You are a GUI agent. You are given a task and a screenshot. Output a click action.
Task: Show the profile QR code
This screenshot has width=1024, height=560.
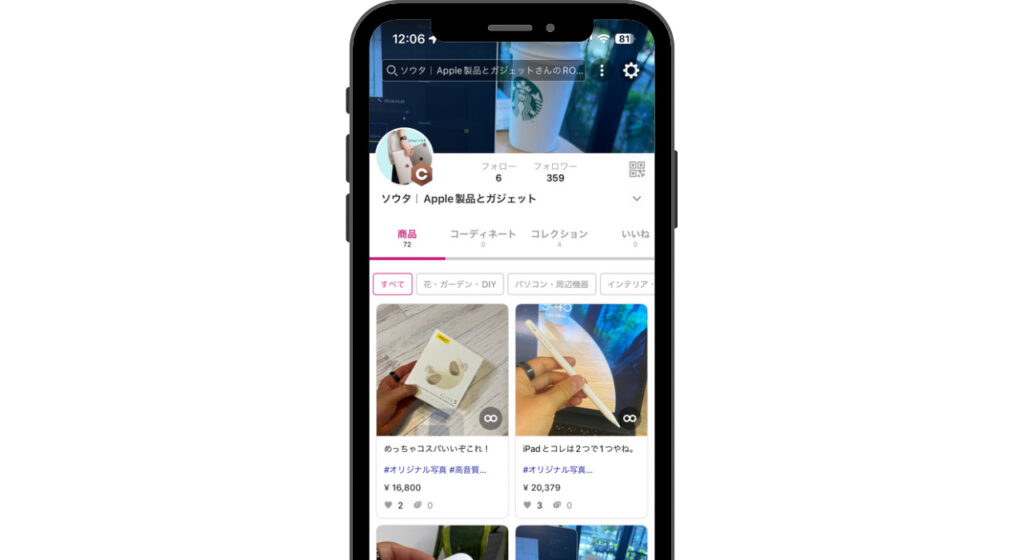pos(637,169)
